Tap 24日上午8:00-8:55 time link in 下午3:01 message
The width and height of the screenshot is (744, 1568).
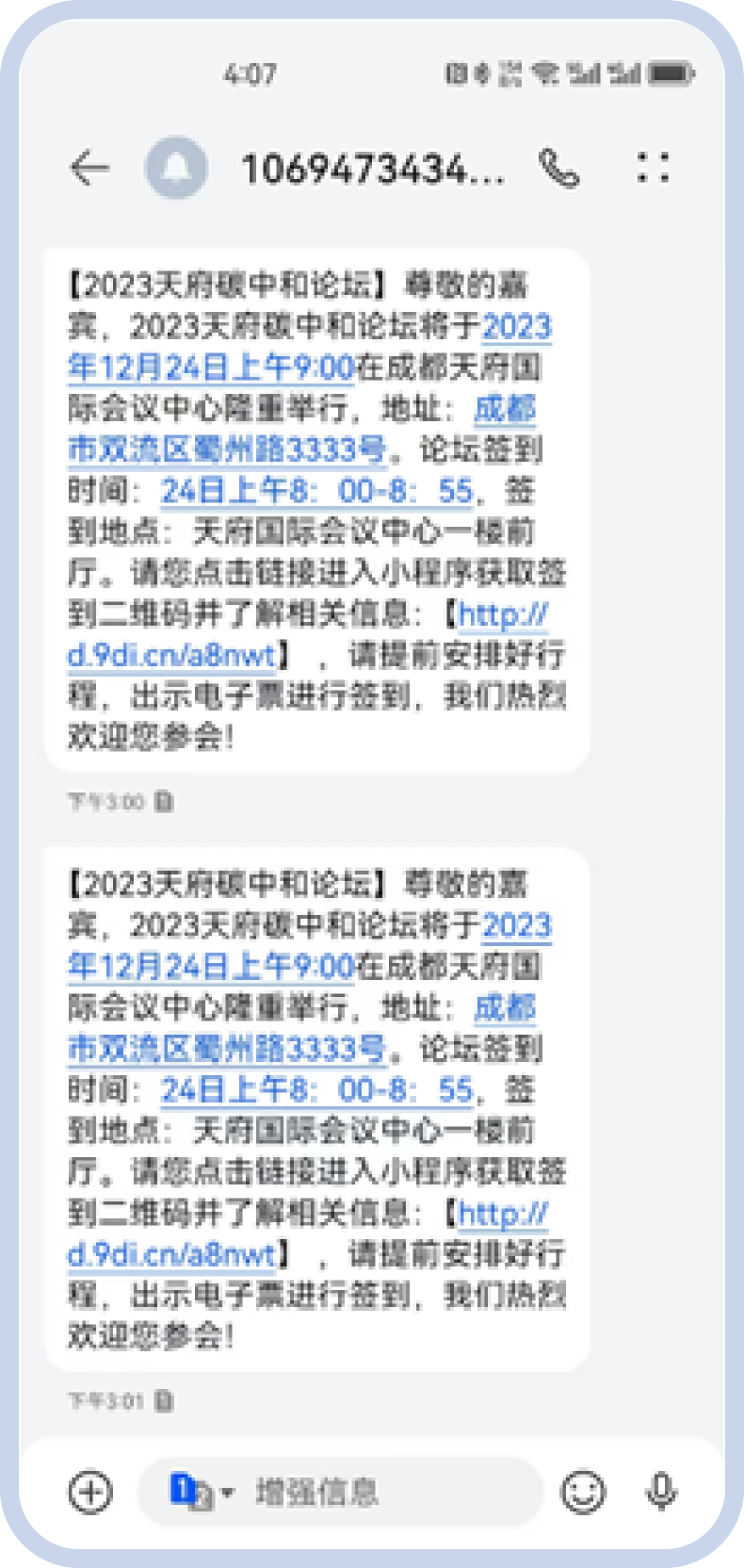coord(316,1090)
